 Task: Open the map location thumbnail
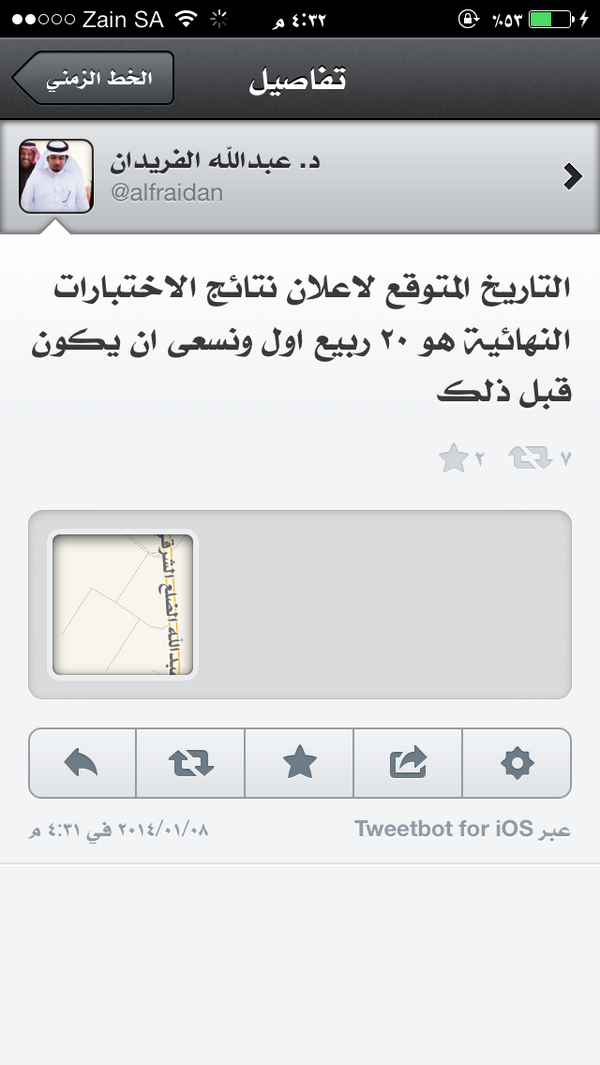coord(123,604)
